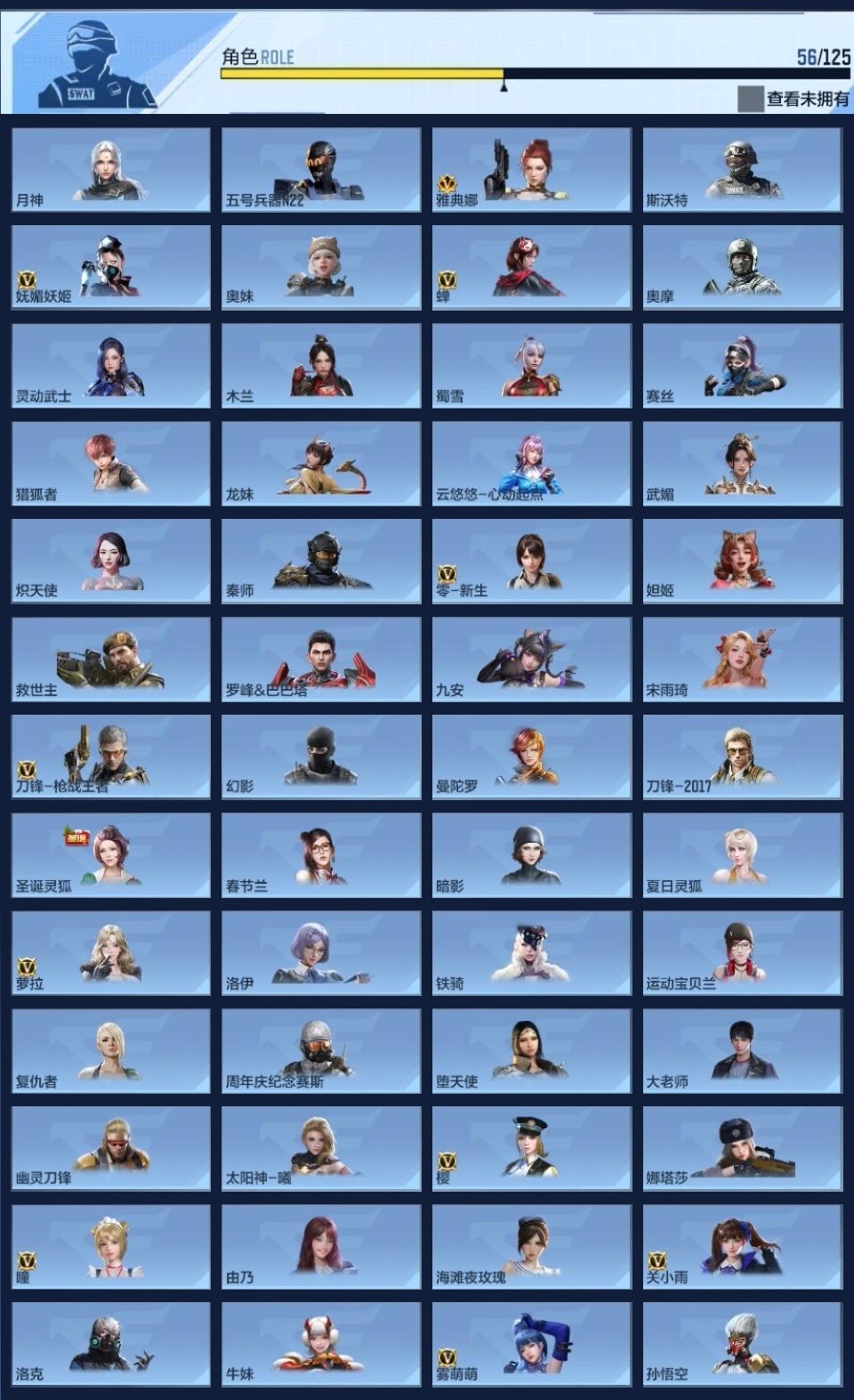The height and width of the screenshot is (1400, 854).
Task: Choose the 大老师 character
Action: pyautogui.click(x=742, y=1050)
